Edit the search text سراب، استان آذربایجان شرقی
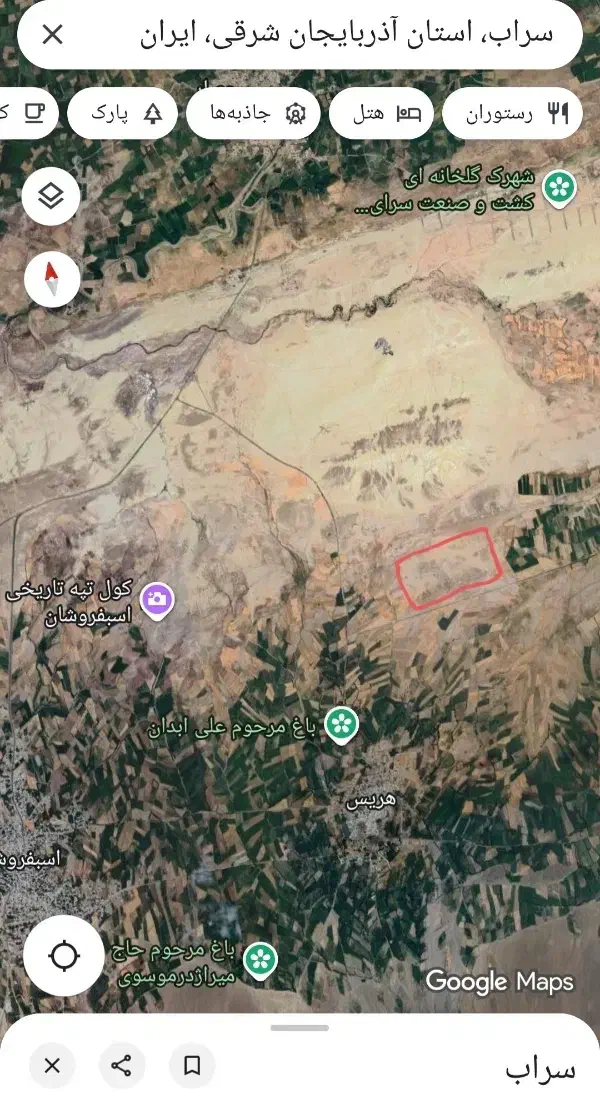Image resolution: width=600 pixels, height=1099 pixels. click(340, 35)
